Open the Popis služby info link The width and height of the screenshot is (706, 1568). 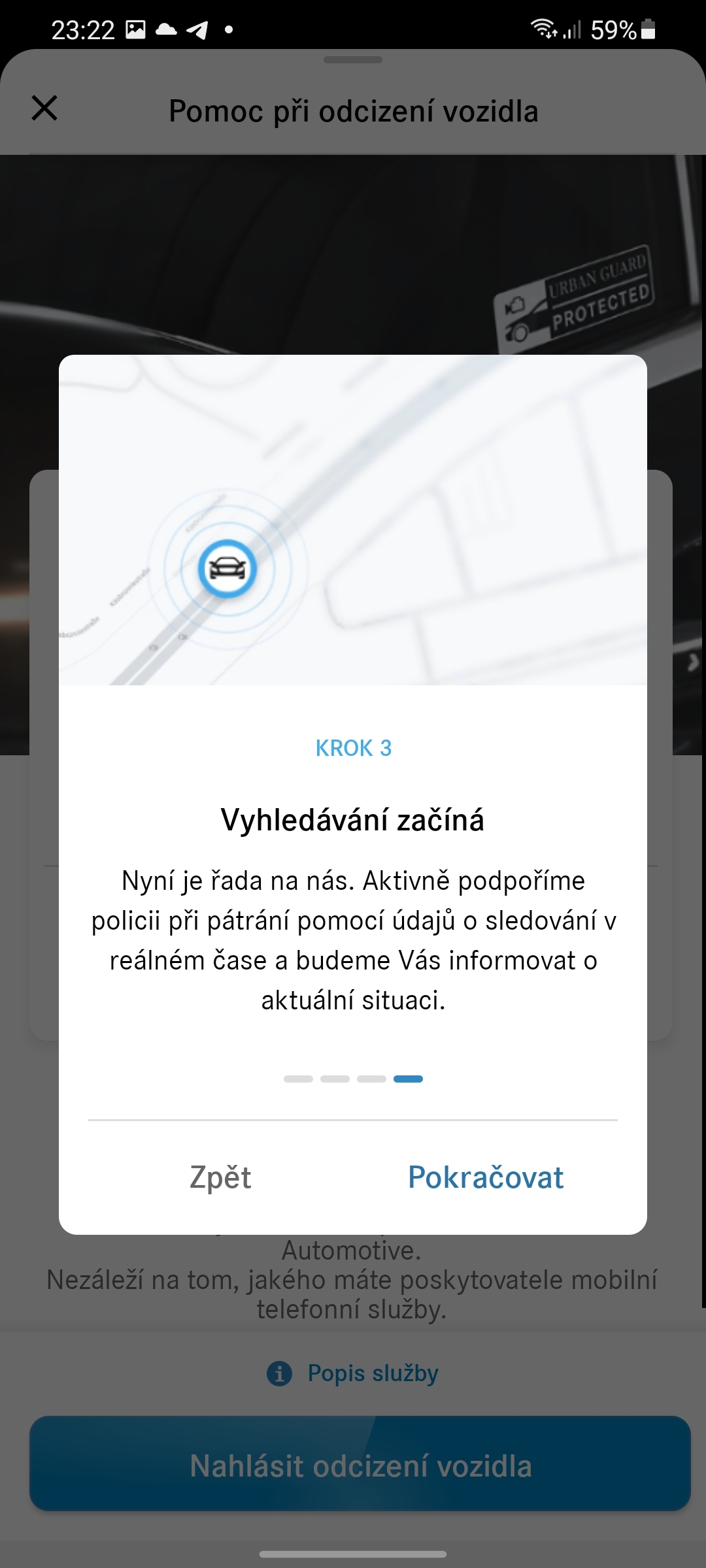[x=354, y=1373]
